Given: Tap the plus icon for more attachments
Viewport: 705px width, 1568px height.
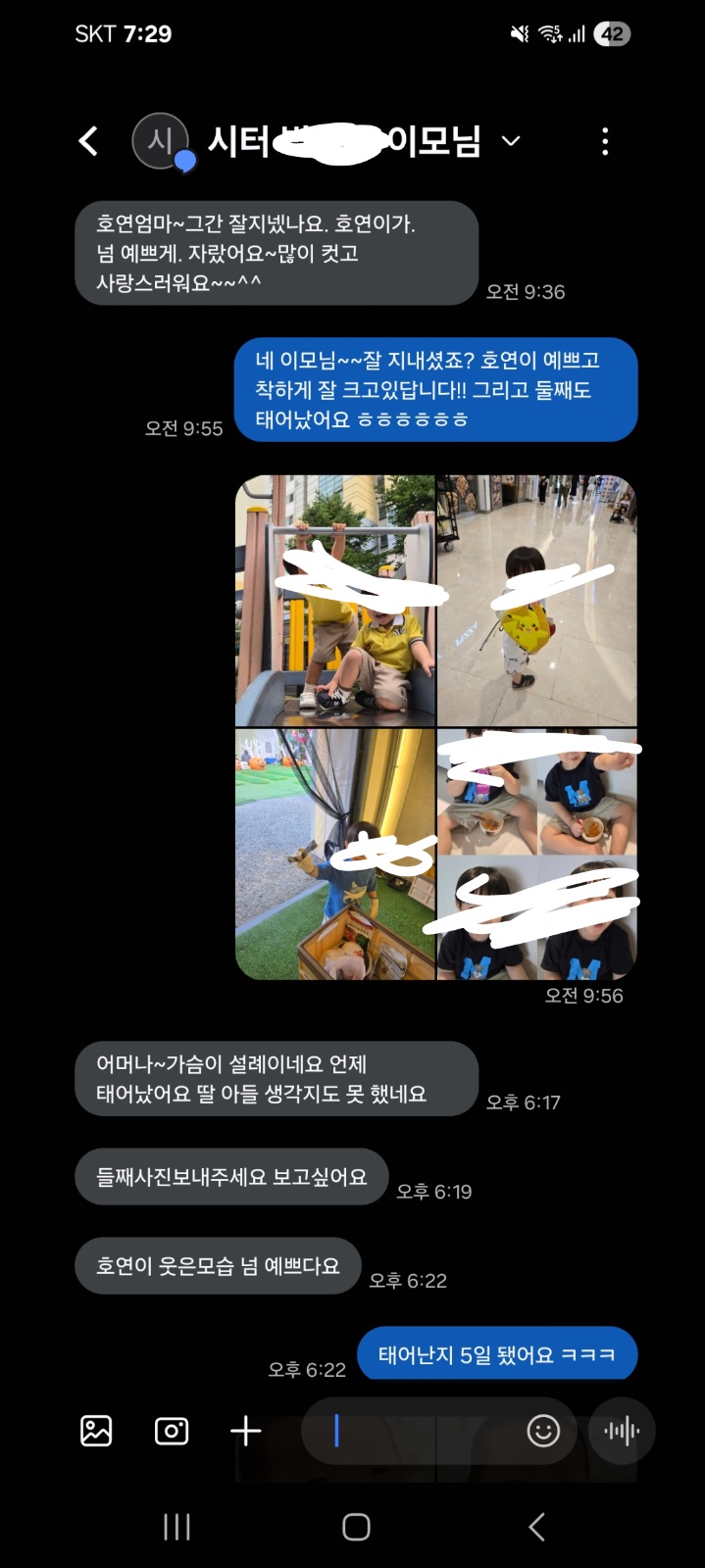Looking at the screenshot, I should [x=245, y=1431].
